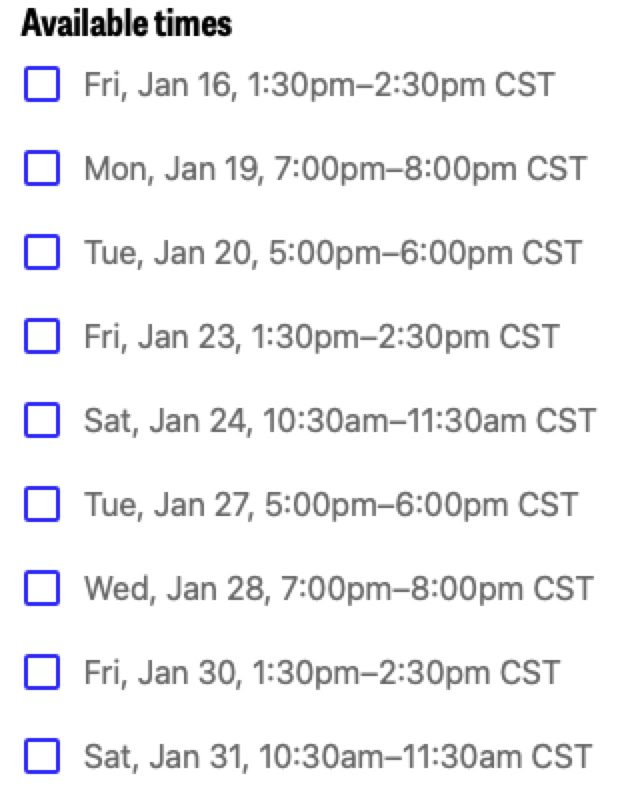Select the Mon, Jan 19 7:00pm time
622x790 pixels.
(x=42, y=168)
